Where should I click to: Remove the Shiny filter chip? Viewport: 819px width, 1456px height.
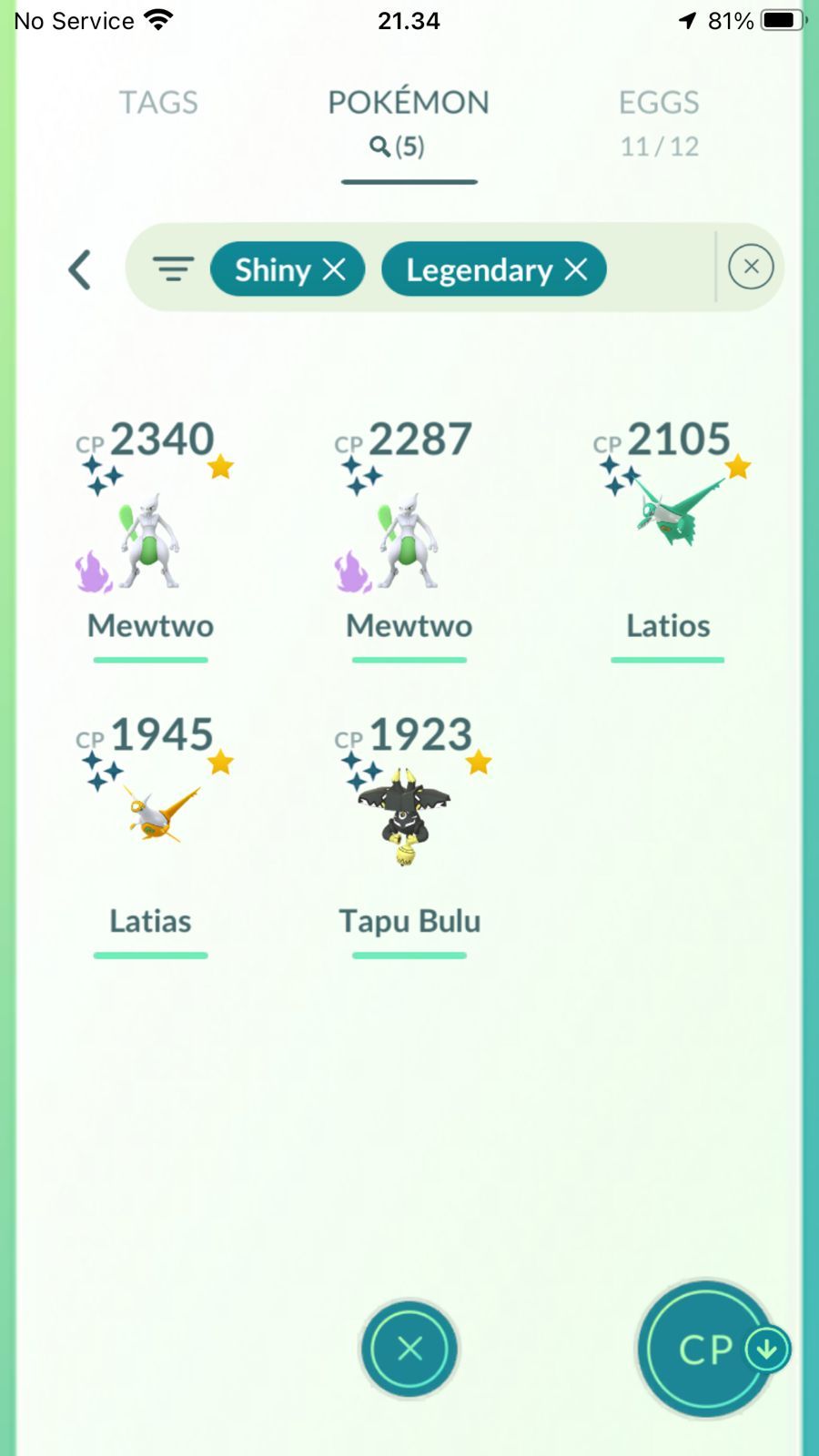pyautogui.click(x=334, y=269)
